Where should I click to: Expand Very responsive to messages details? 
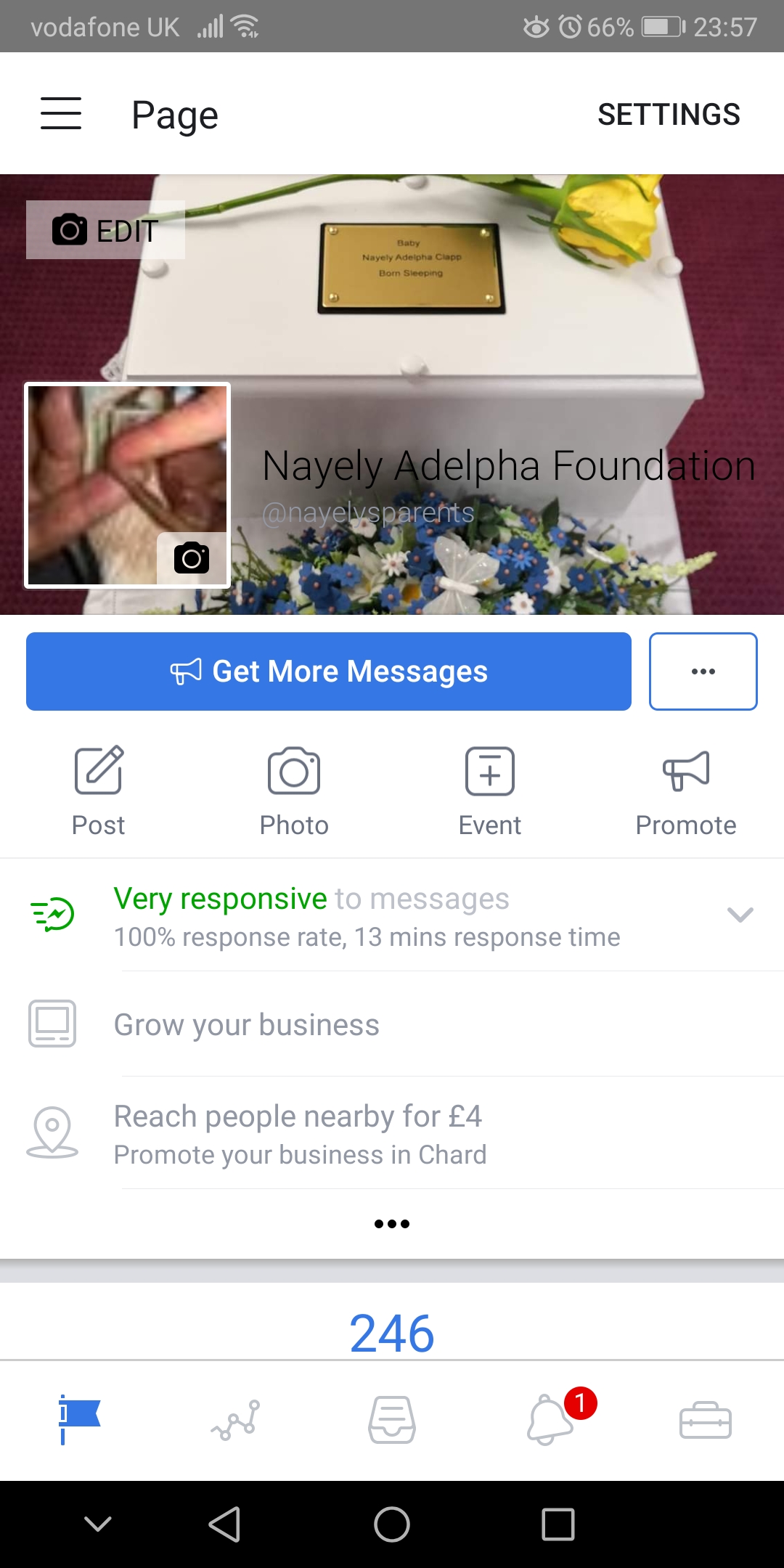(740, 915)
